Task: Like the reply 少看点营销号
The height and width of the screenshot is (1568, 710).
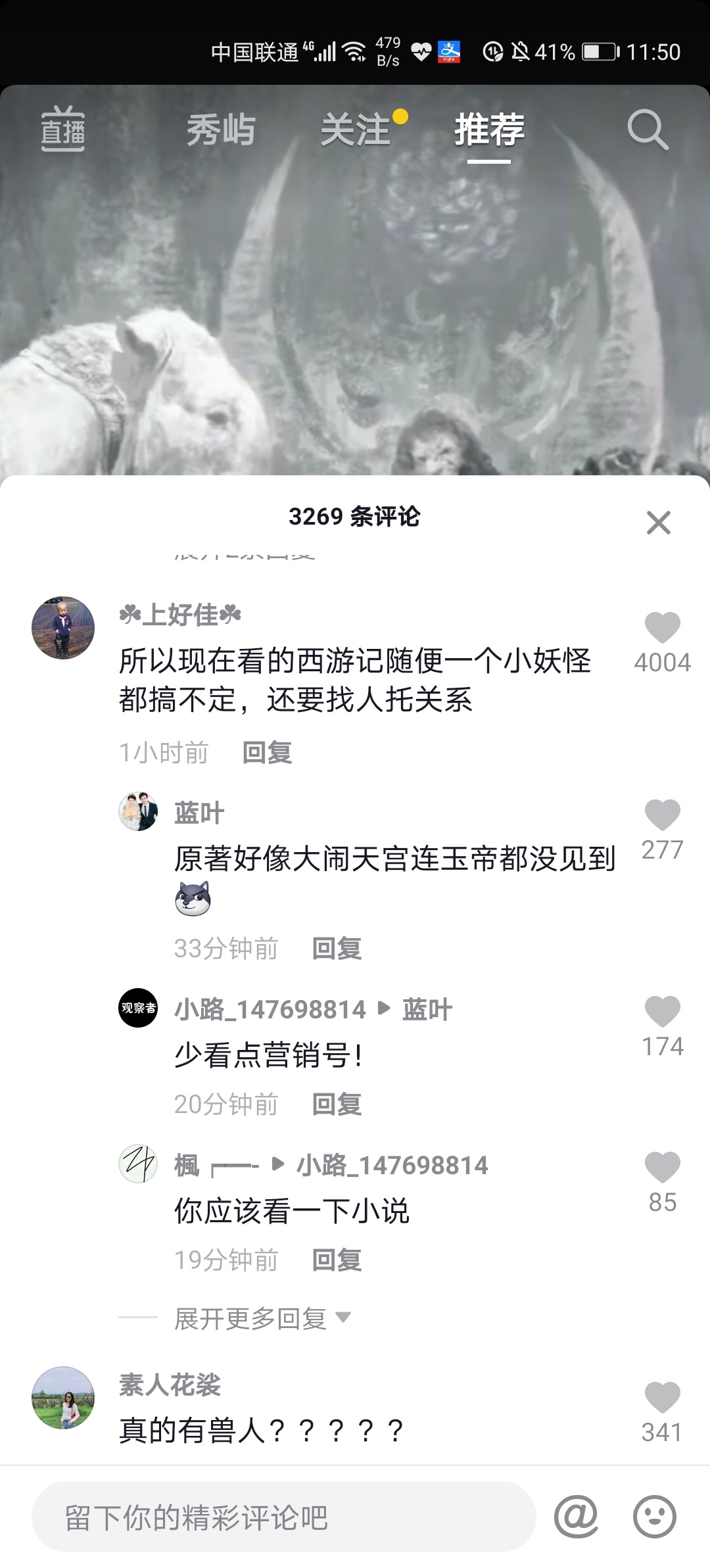Action: click(x=662, y=1012)
